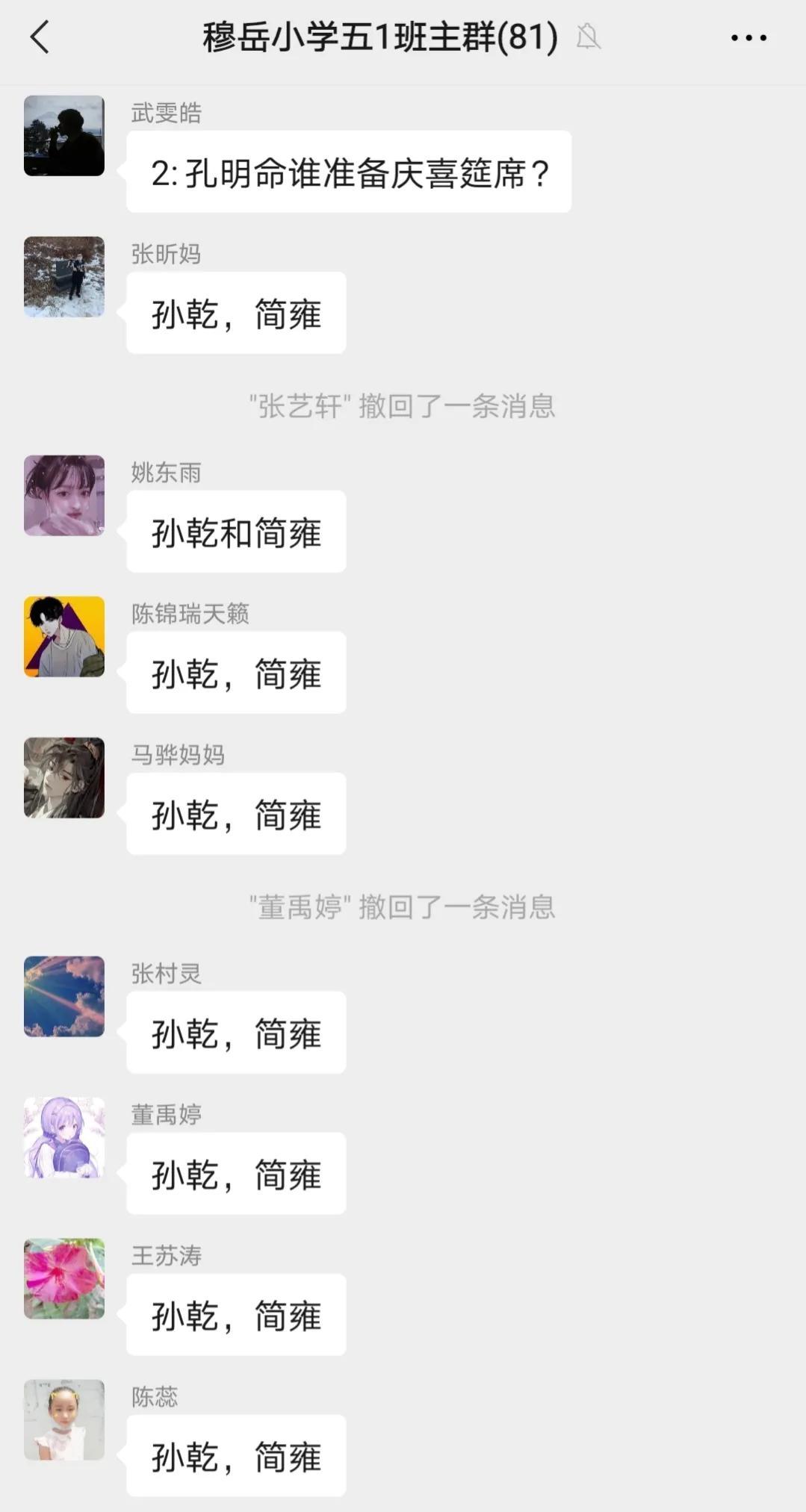The width and height of the screenshot is (806, 1512).
Task: Select 马骅妈妈's avatar
Action: point(64,778)
